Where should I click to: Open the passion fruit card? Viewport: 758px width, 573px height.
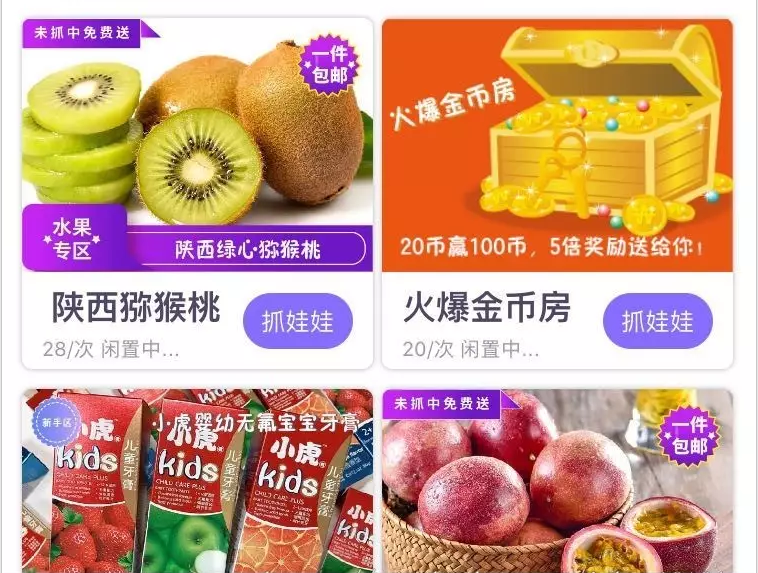[557, 481]
